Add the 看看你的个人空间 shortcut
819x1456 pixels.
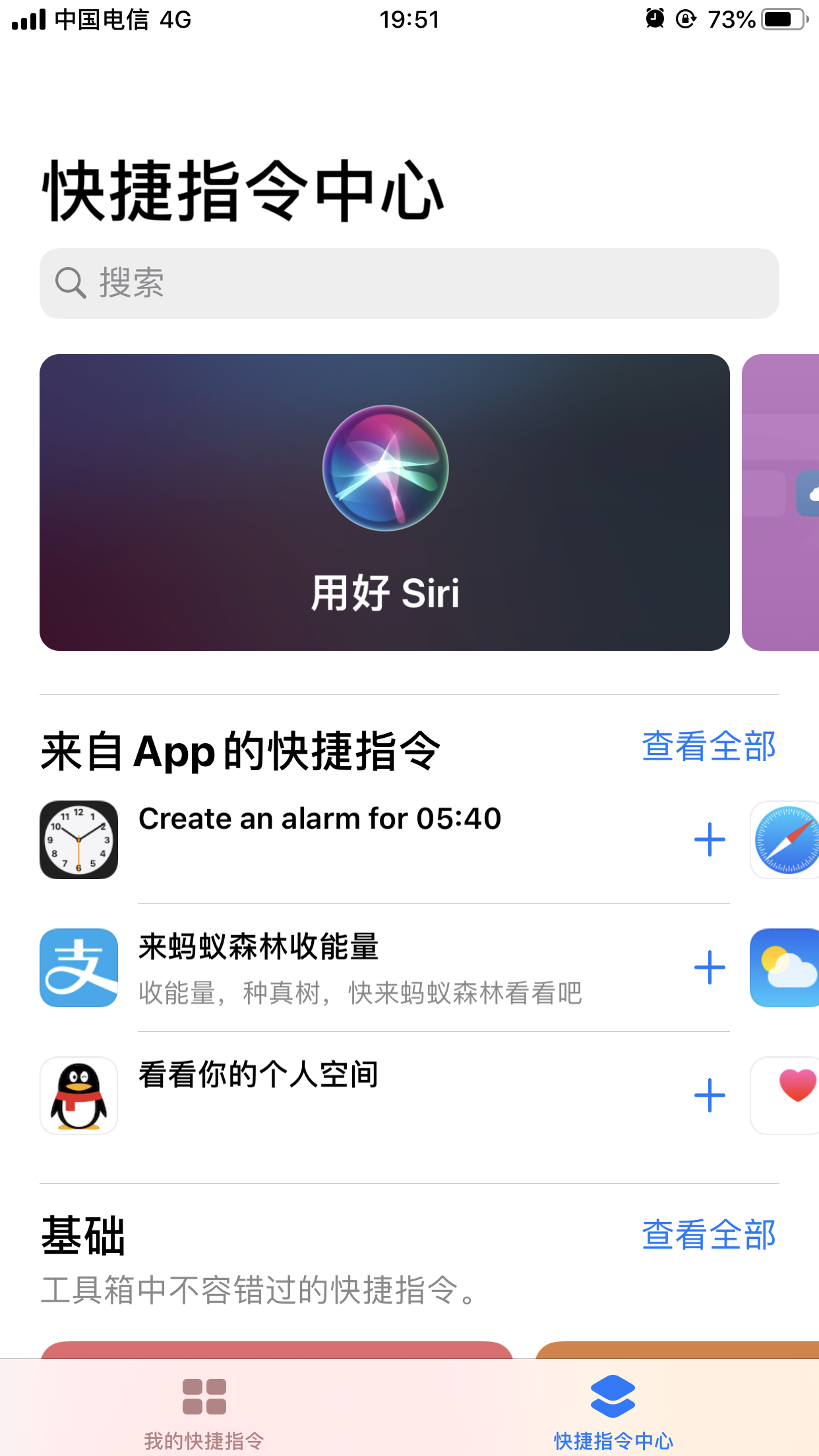pos(710,1095)
